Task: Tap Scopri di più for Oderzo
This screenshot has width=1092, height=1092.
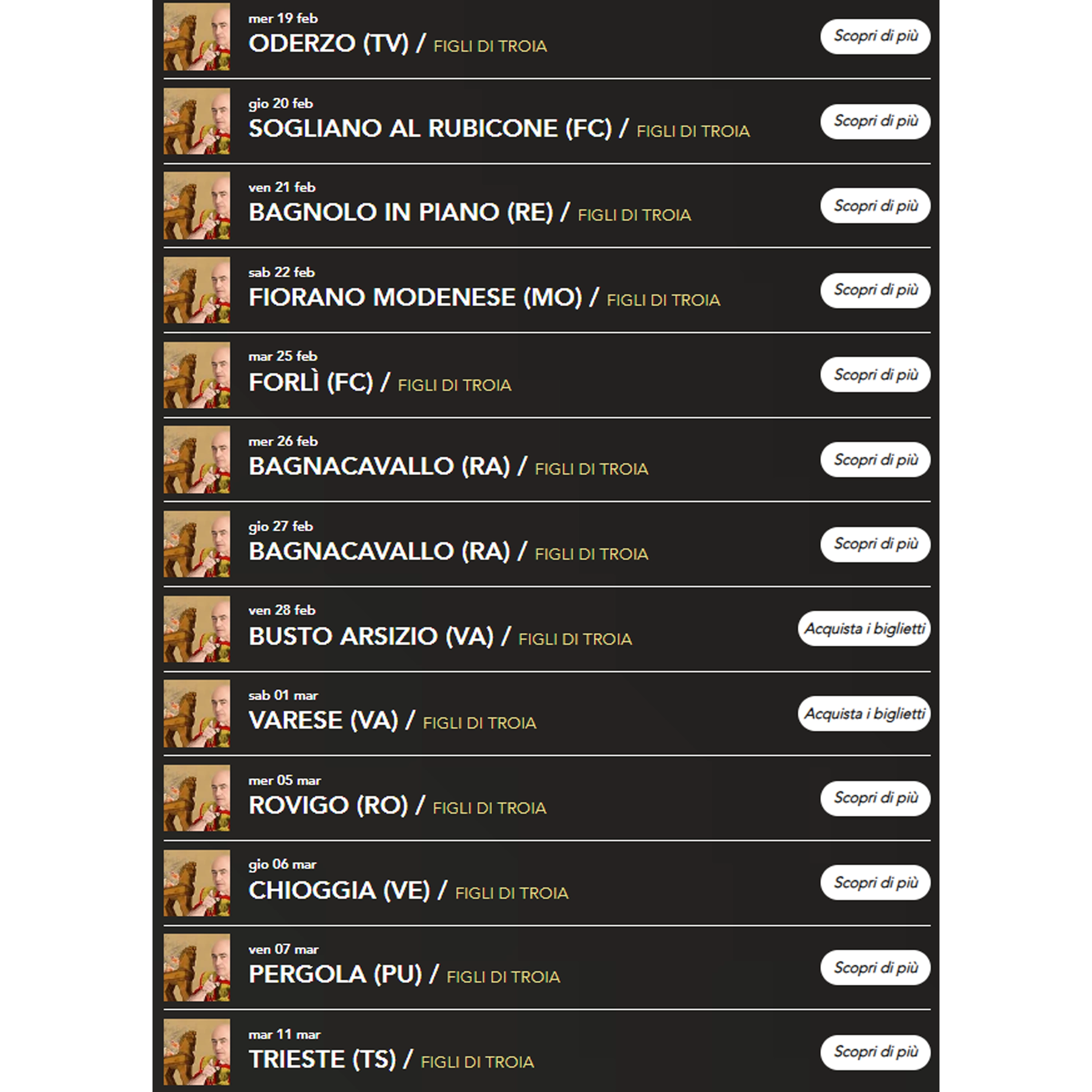Action: [875, 37]
